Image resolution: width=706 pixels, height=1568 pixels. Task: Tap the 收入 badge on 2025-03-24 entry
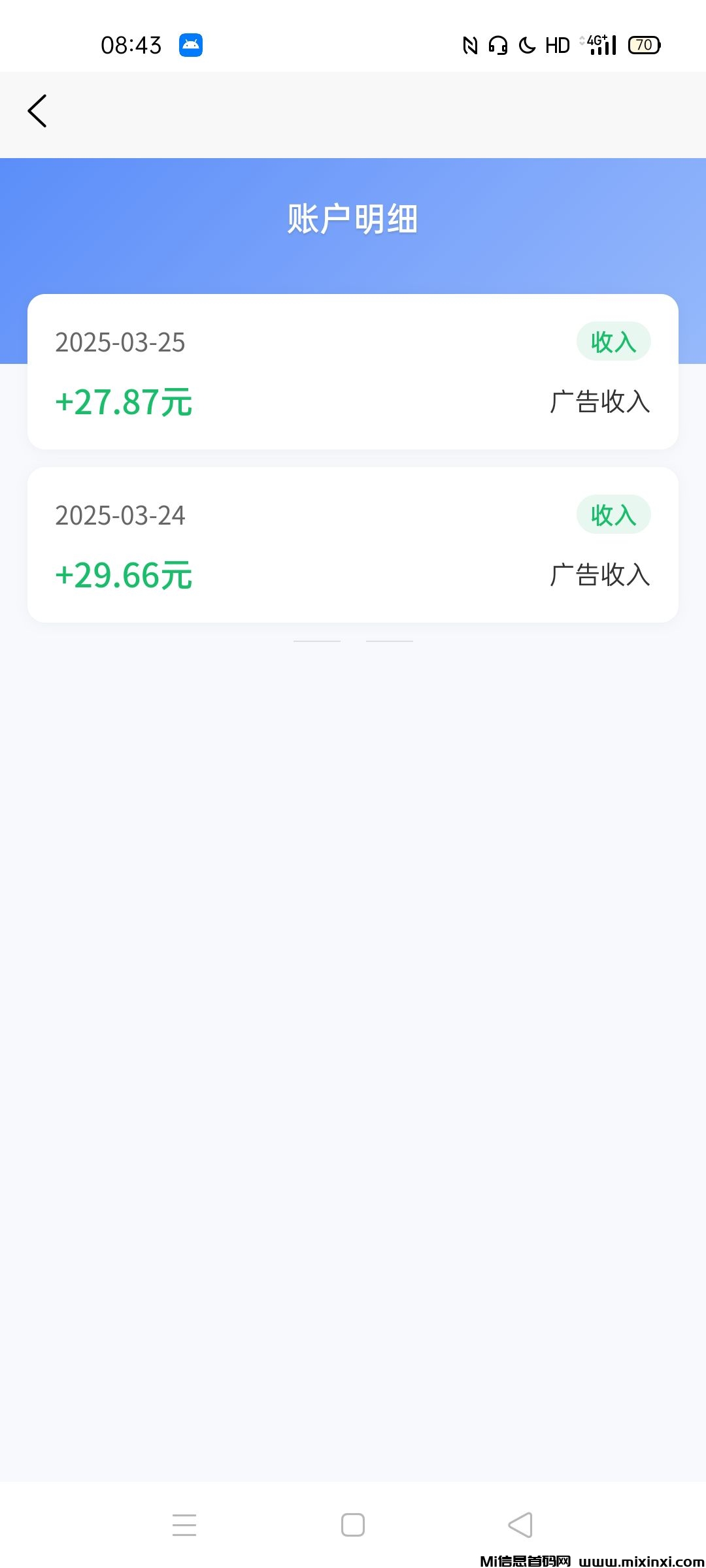click(x=614, y=514)
